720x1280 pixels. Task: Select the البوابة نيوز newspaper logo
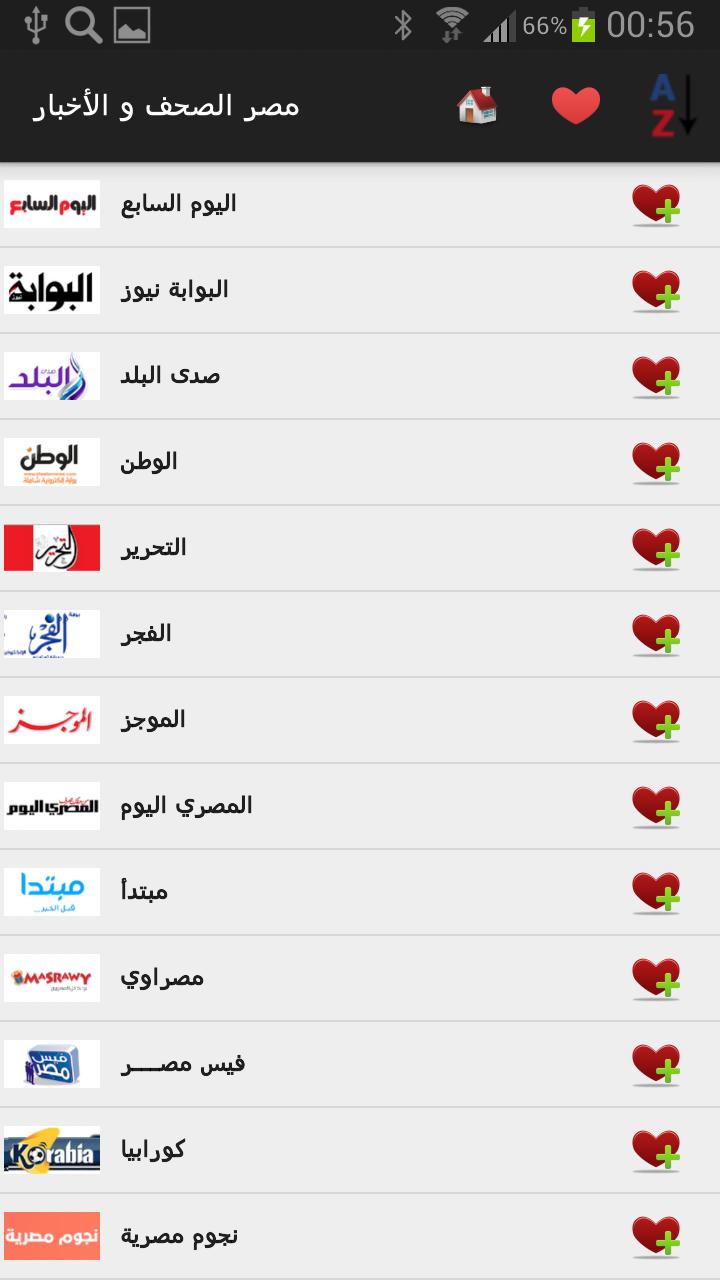tap(52, 289)
